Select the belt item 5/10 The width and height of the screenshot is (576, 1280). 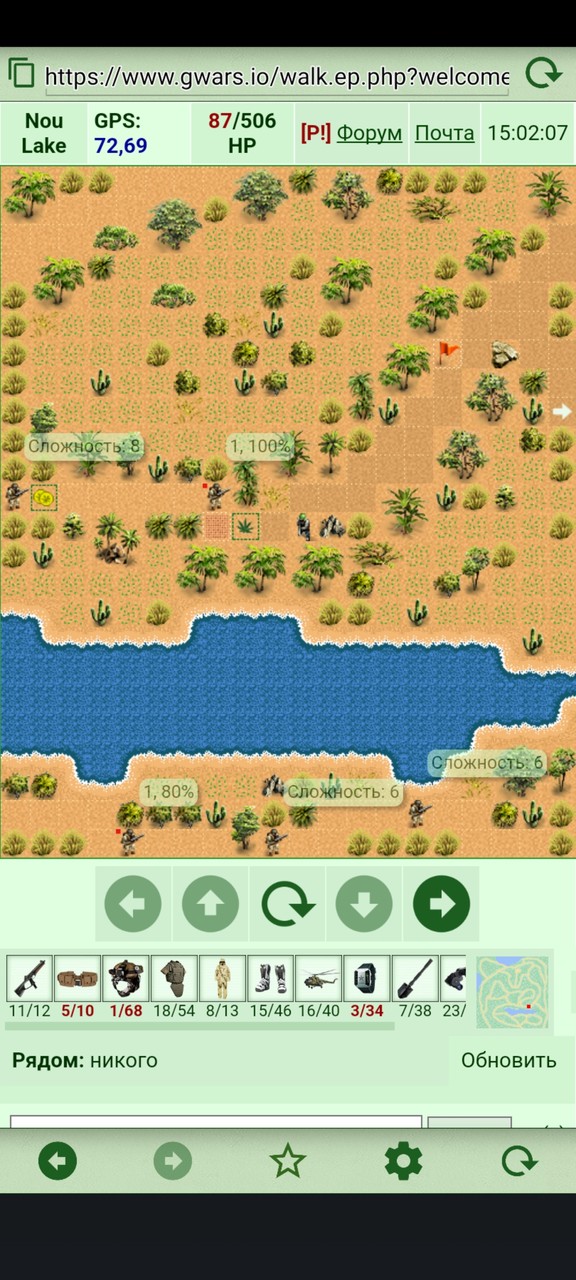pos(77,978)
